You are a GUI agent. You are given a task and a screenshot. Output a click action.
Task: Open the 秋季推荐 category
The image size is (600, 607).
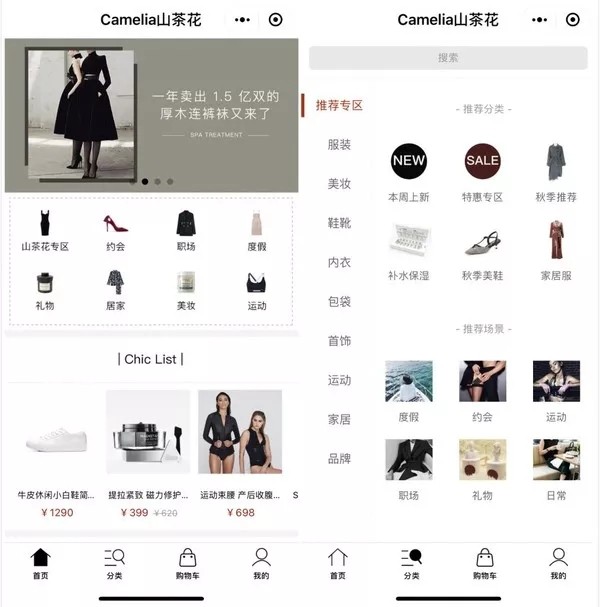(x=556, y=167)
